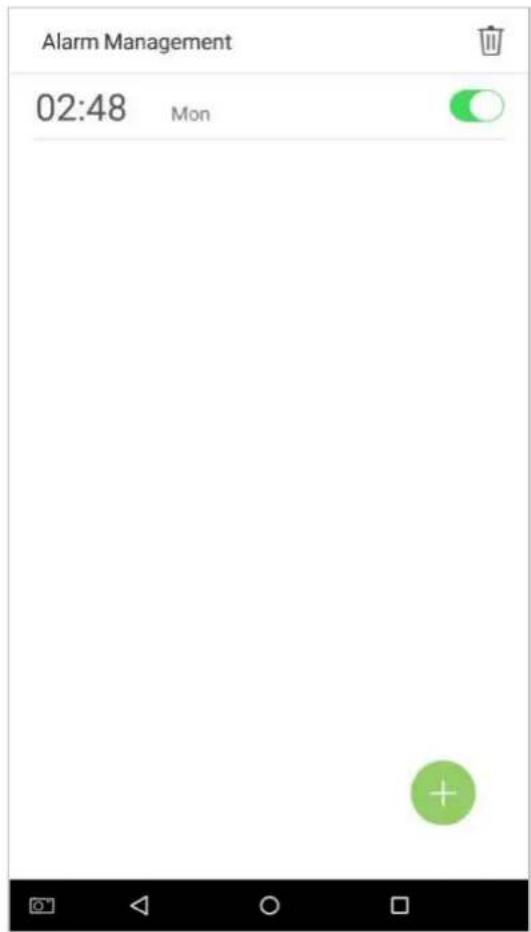Add a new alarm with plus button
This screenshot has width=531, height=932.
443,793
